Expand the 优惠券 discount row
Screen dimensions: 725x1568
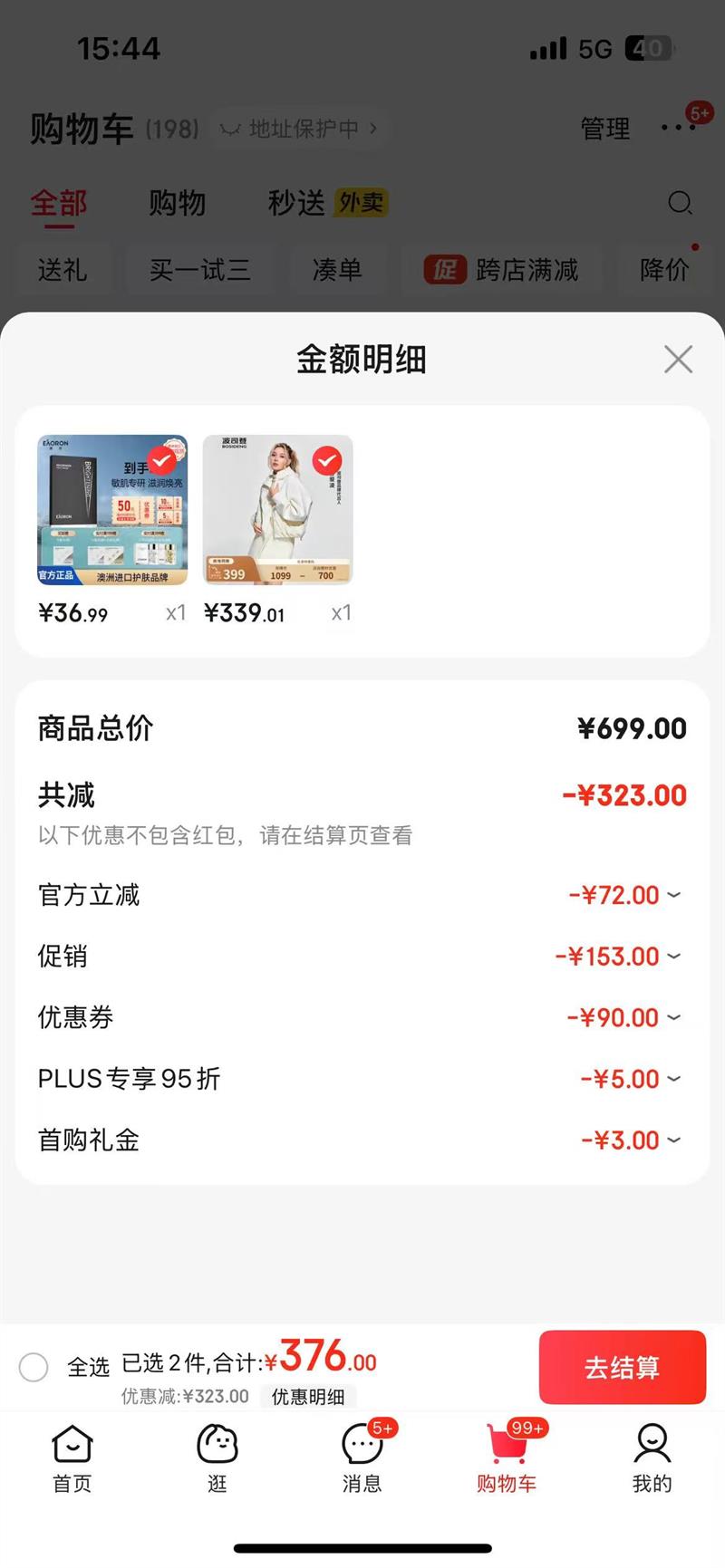(x=673, y=1017)
